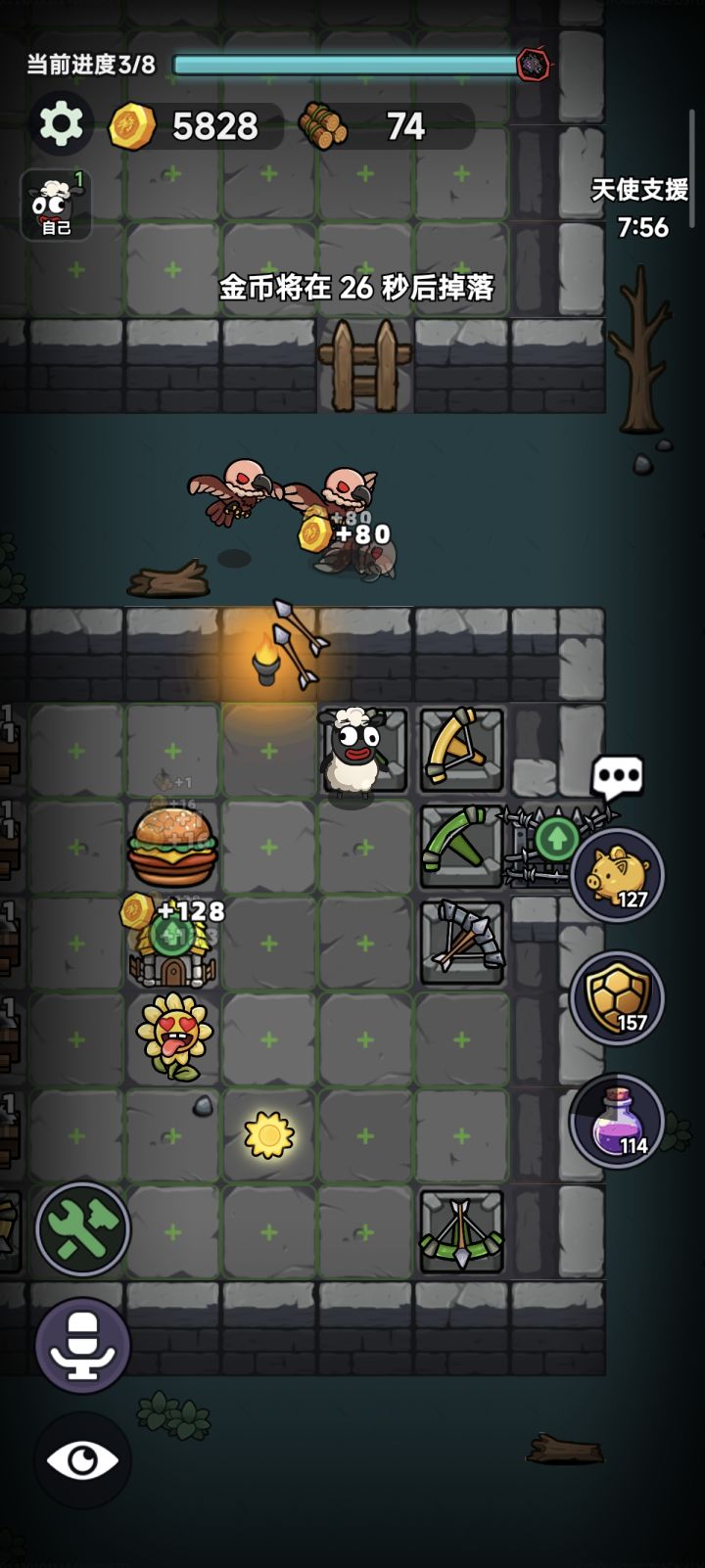Select the green boomerang turret tile
This screenshot has height=1568, width=705.
(x=461, y=846)
